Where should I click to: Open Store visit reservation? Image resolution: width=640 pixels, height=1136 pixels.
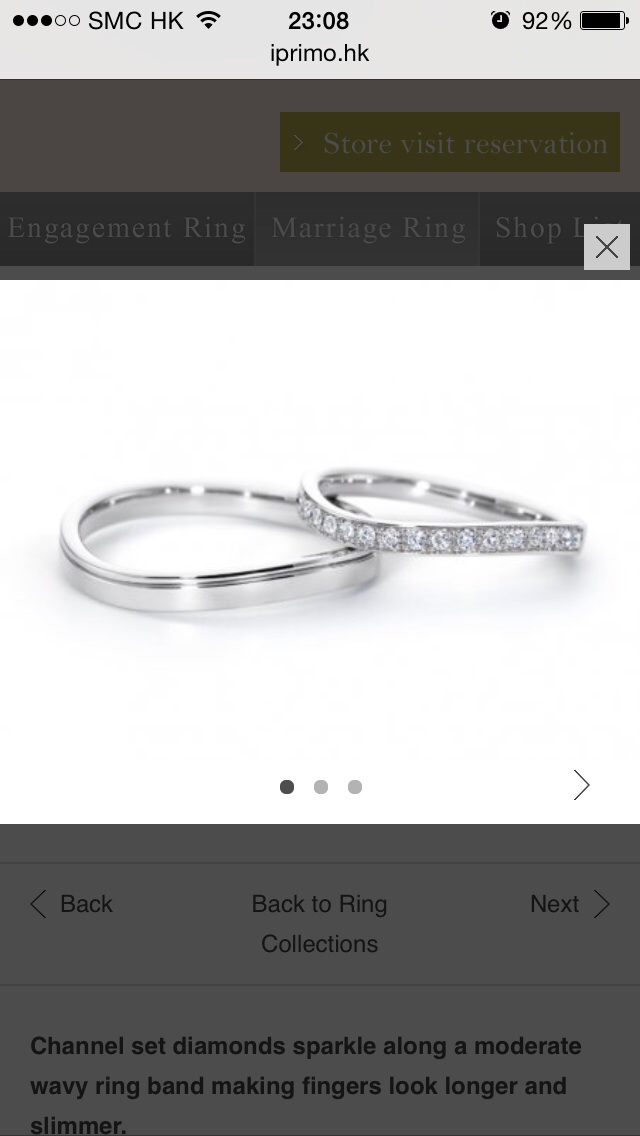(x=450, y=143)
